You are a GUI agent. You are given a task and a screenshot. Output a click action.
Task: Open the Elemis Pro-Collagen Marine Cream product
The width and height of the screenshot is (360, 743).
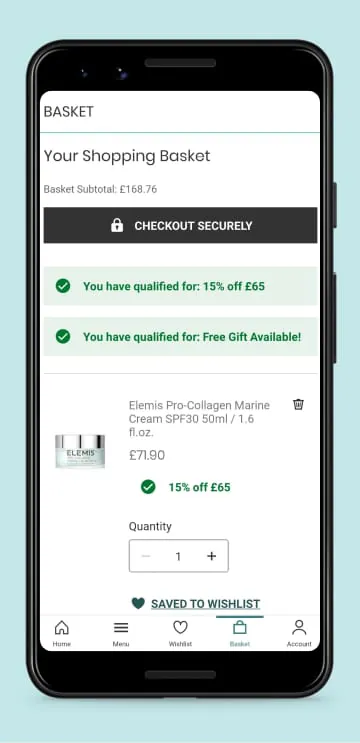click(199, 419)
